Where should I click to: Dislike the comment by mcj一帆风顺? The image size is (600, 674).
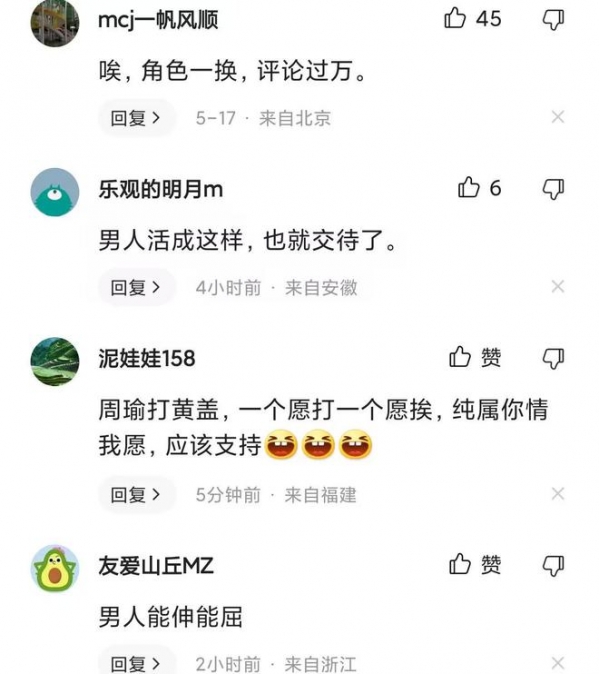[x=553, y=19]
